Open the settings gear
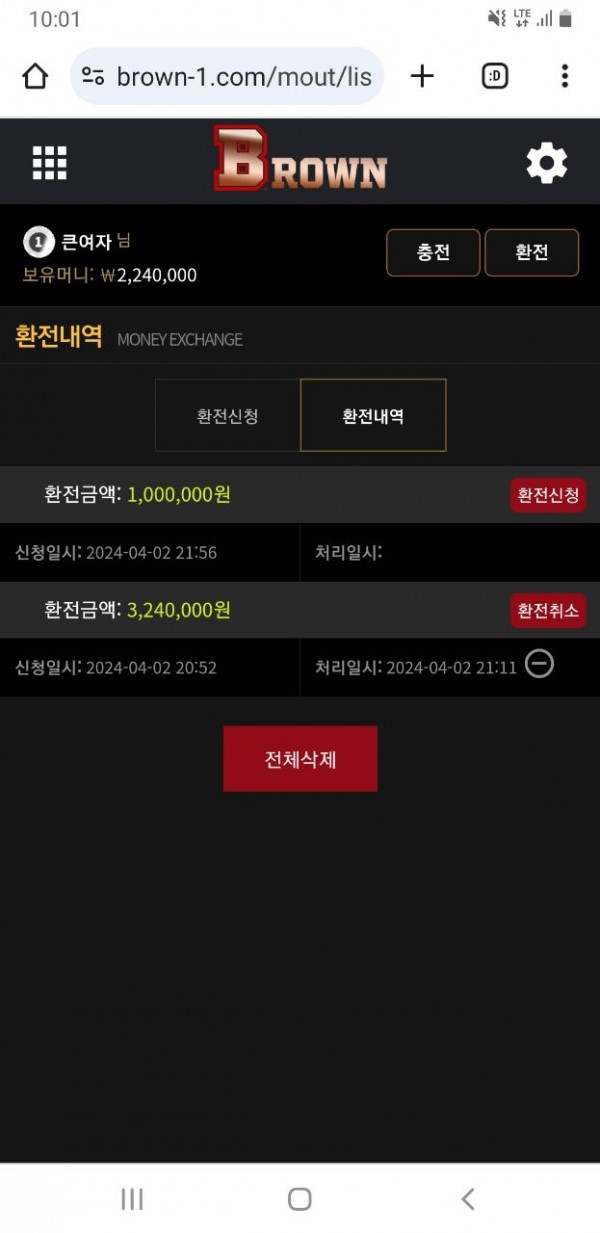This screenshot has height=1233, width=600. click(546, 162)
